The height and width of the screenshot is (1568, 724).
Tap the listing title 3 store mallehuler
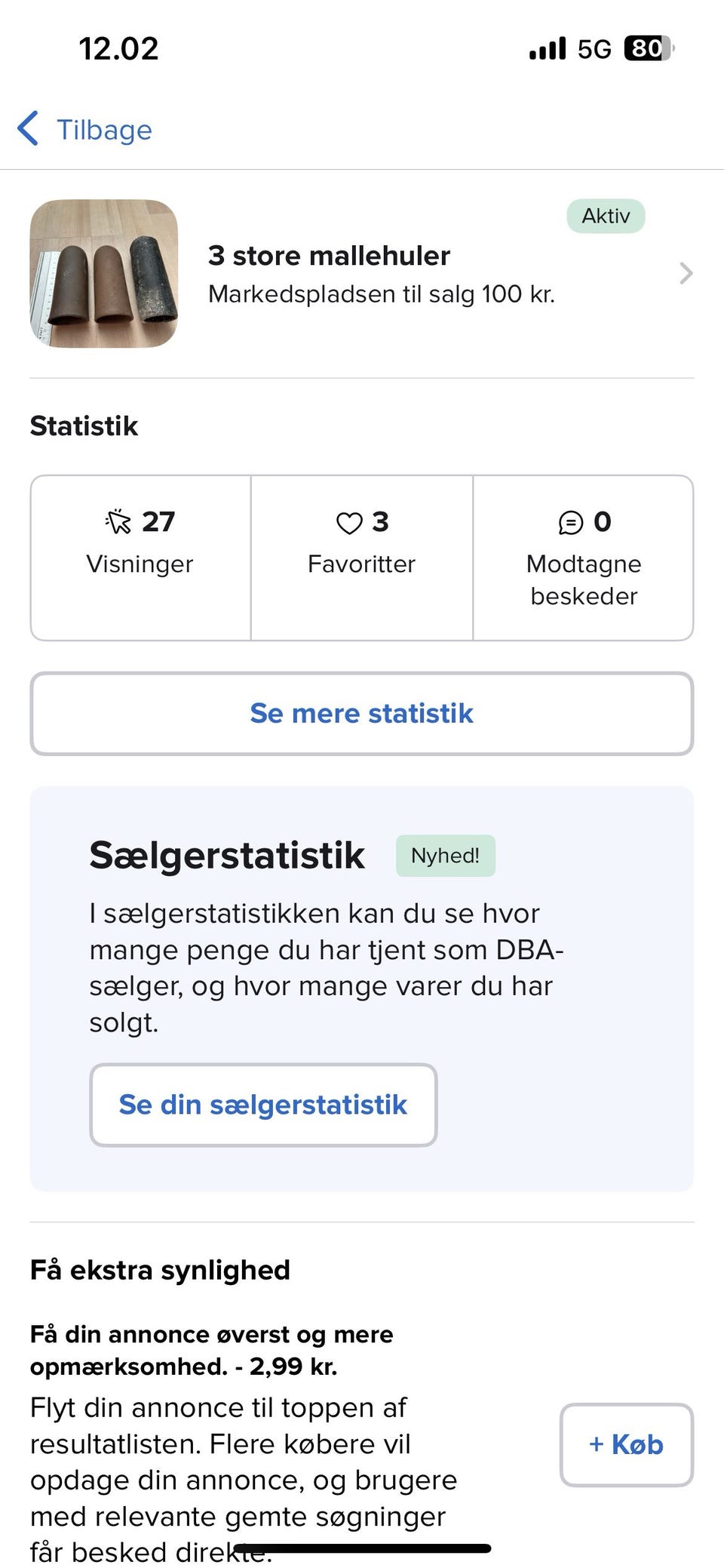[x=328, y=255]
